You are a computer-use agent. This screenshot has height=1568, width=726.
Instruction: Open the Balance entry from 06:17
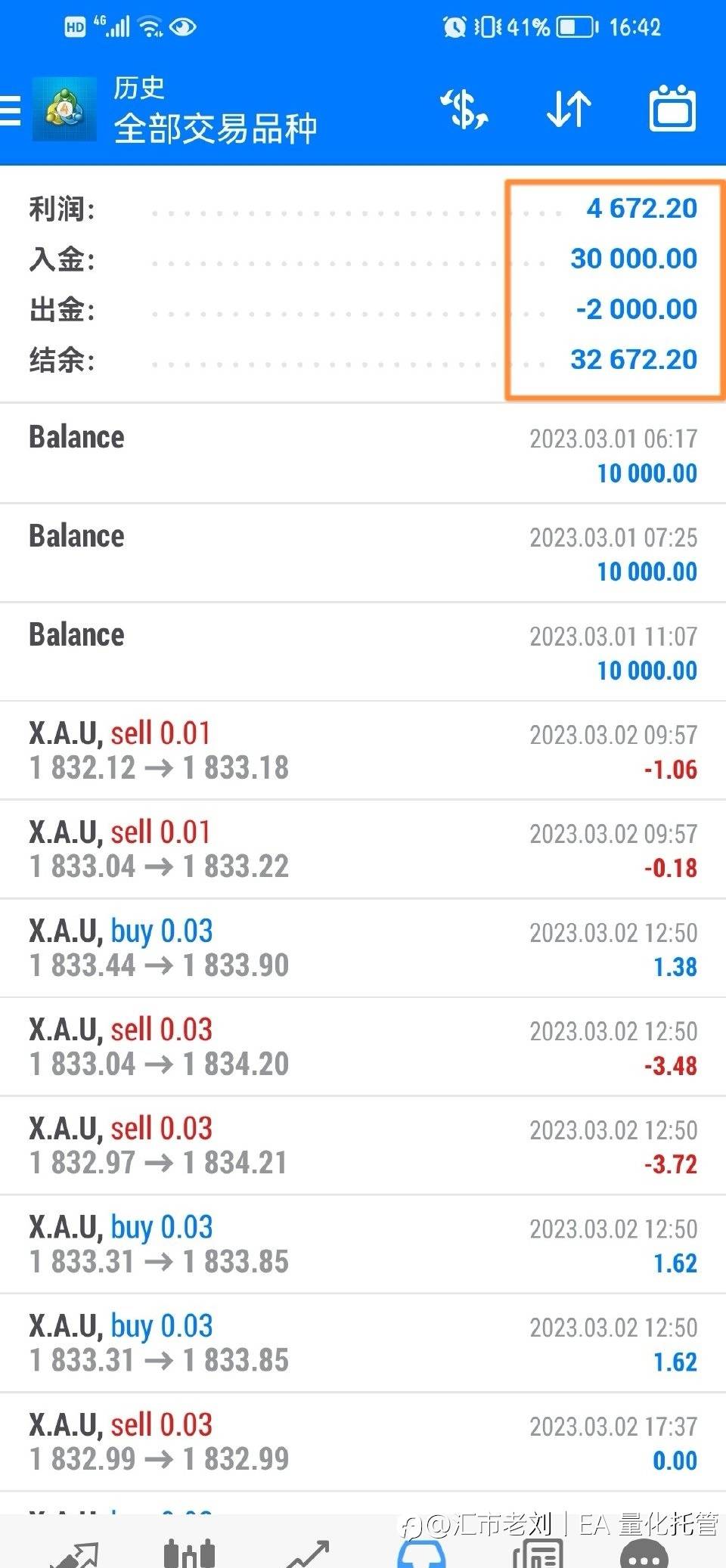[363, 454]
